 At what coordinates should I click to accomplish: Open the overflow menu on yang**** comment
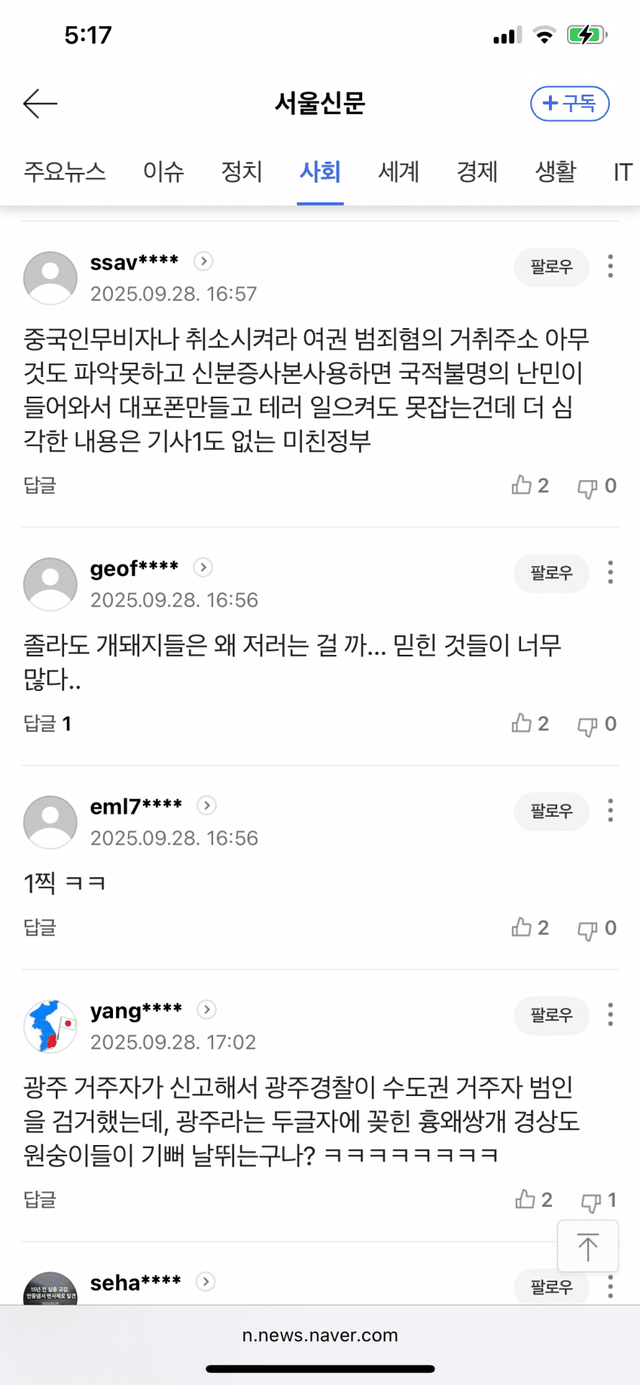(x=610, y=1015)
